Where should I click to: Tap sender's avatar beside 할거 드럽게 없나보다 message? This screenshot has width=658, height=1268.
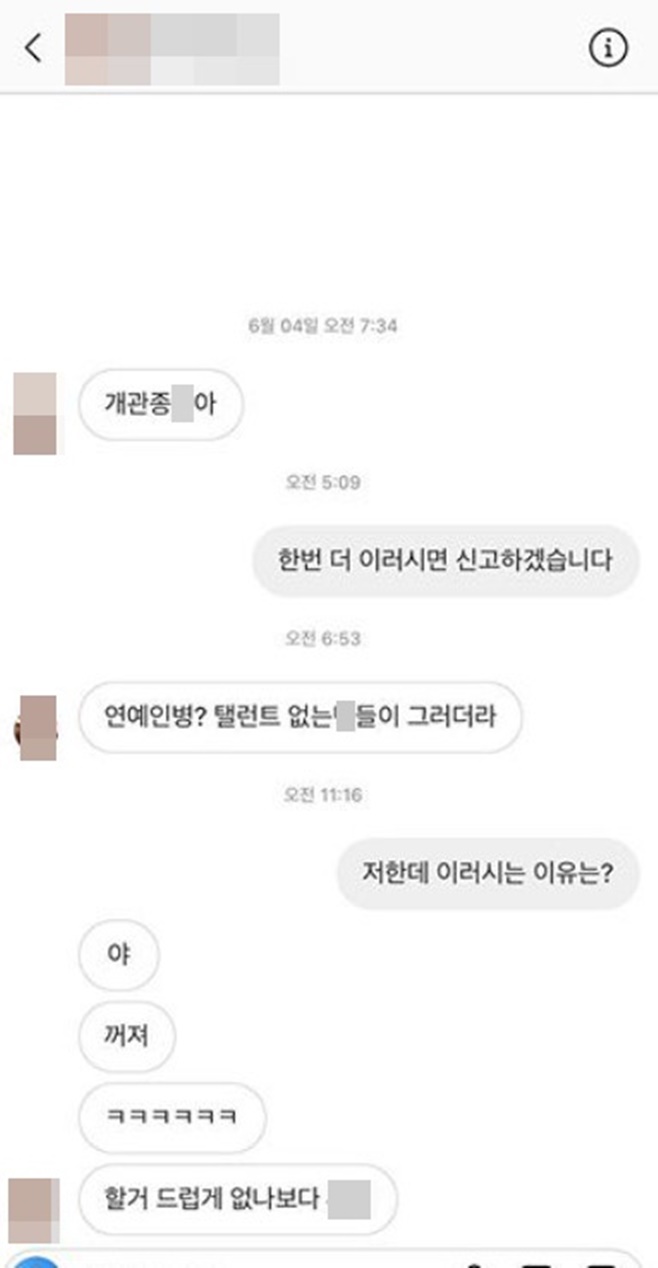[33, 1210]
